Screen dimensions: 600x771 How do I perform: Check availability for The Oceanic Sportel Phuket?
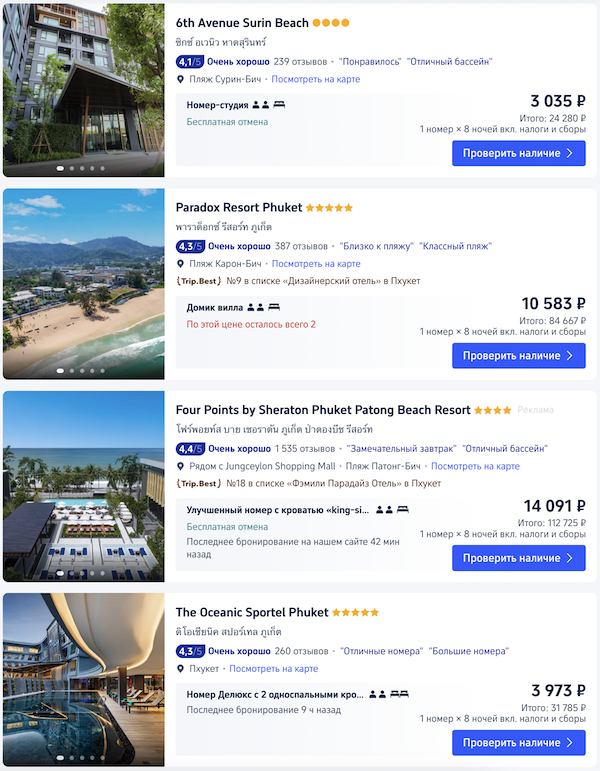coord(518,743)
